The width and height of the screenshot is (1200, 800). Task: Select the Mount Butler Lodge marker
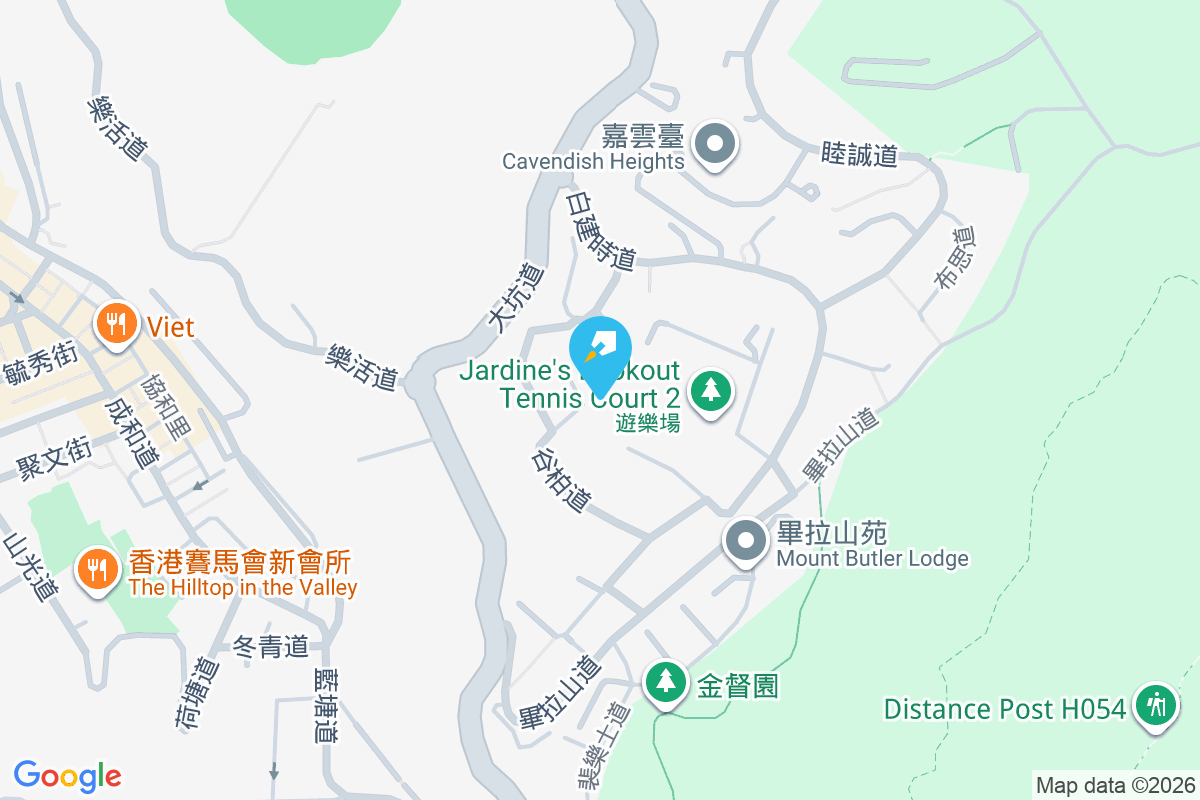coord(745,542)
